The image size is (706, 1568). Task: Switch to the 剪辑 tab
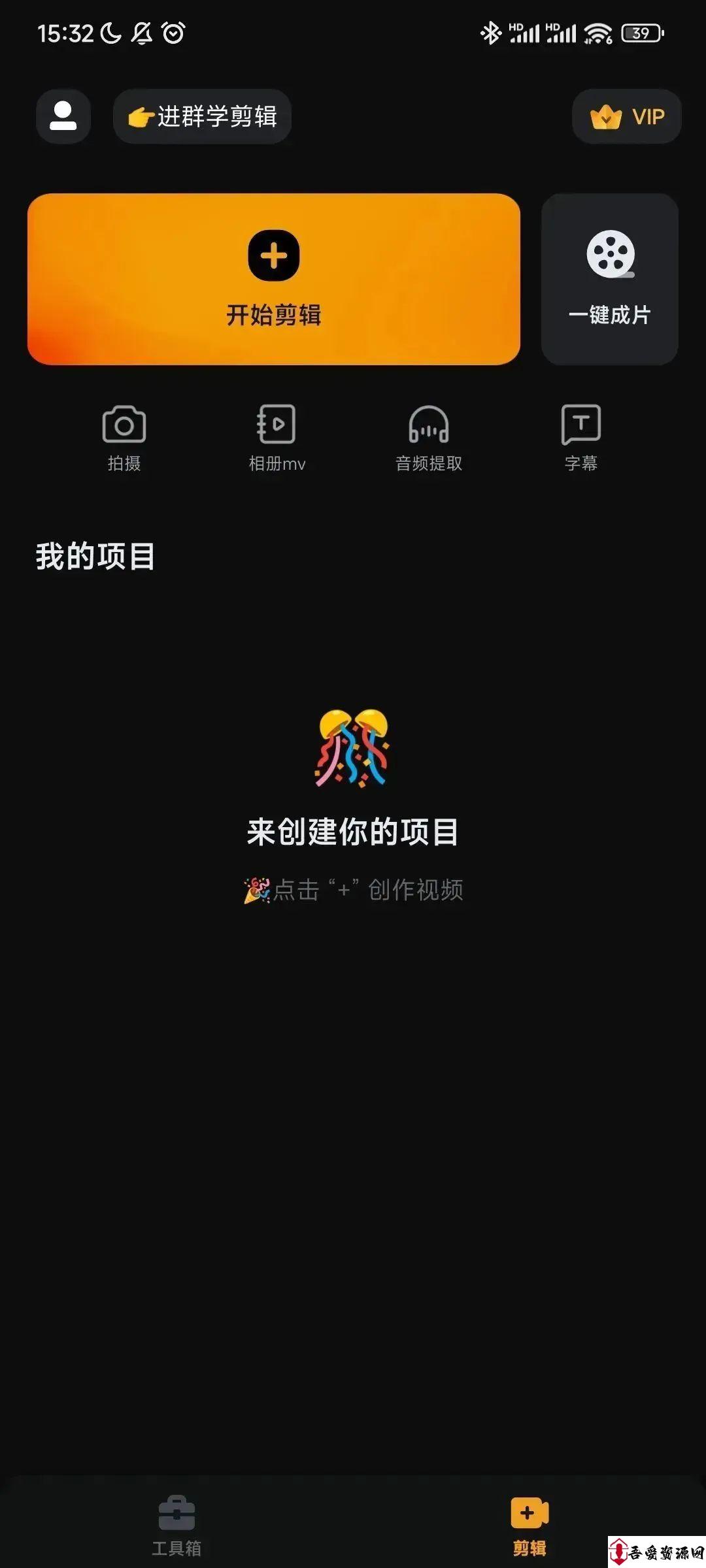[x=529, y=1526]
